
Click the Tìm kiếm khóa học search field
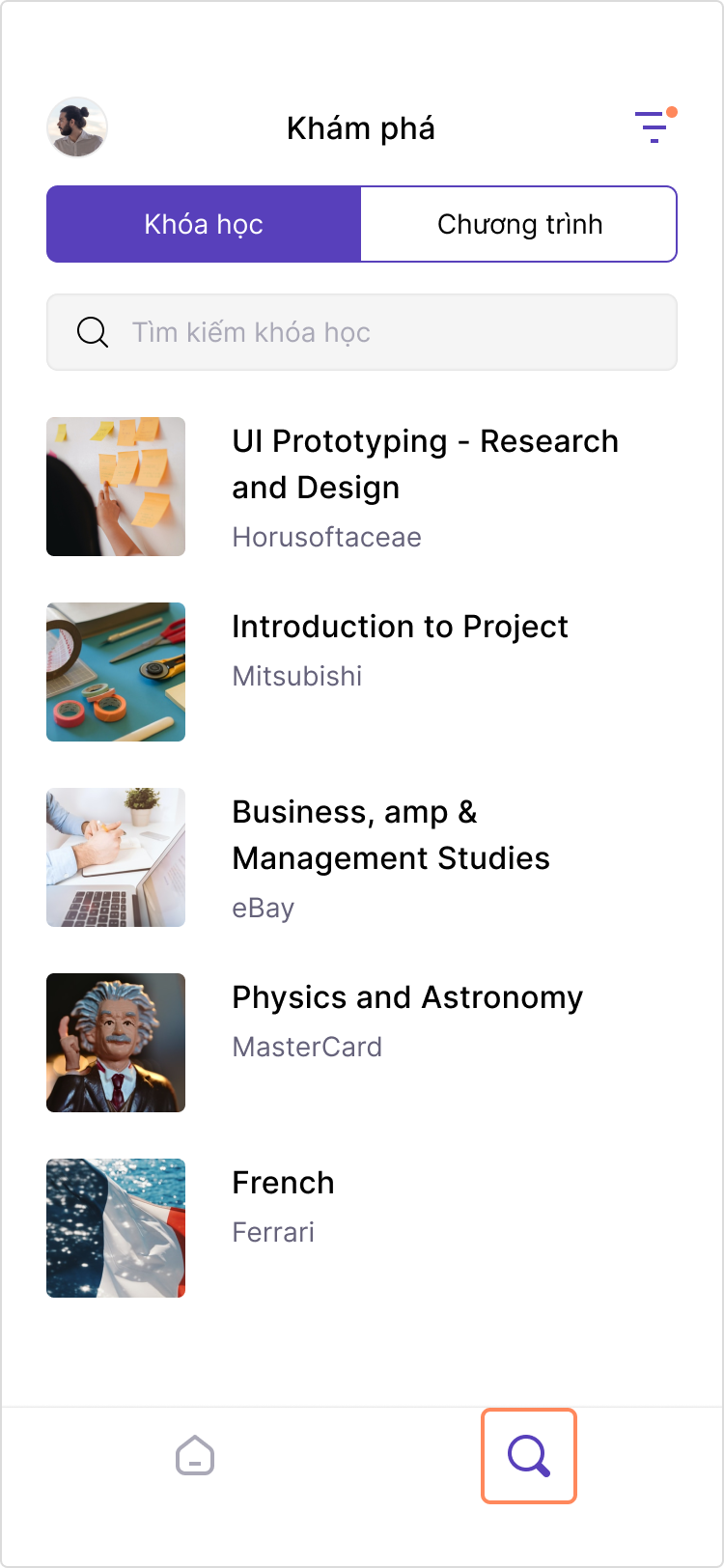[362, 331]
